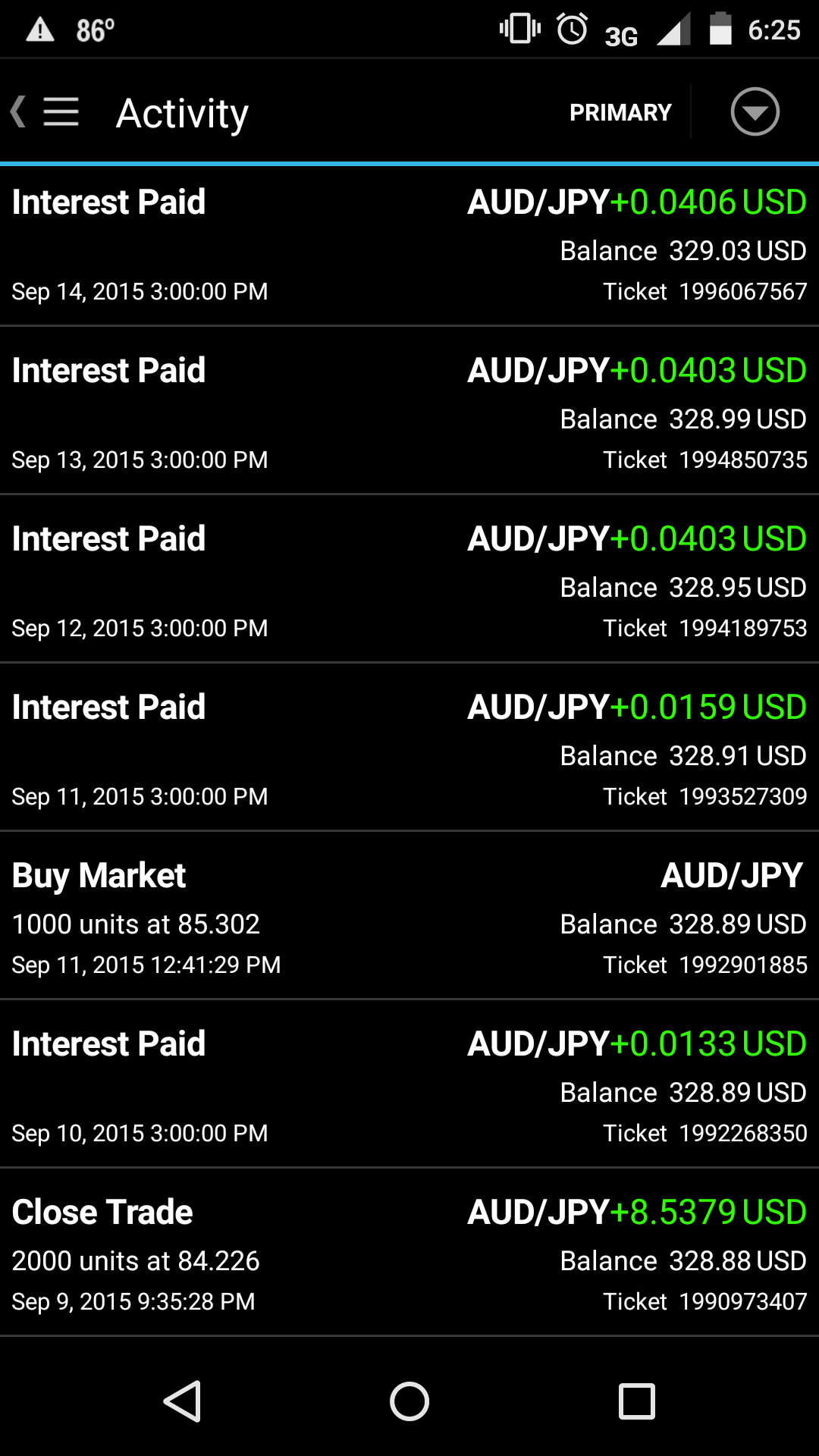
Task: Expand the circled dropdown arrow
Action: click(x=755, y=112)
